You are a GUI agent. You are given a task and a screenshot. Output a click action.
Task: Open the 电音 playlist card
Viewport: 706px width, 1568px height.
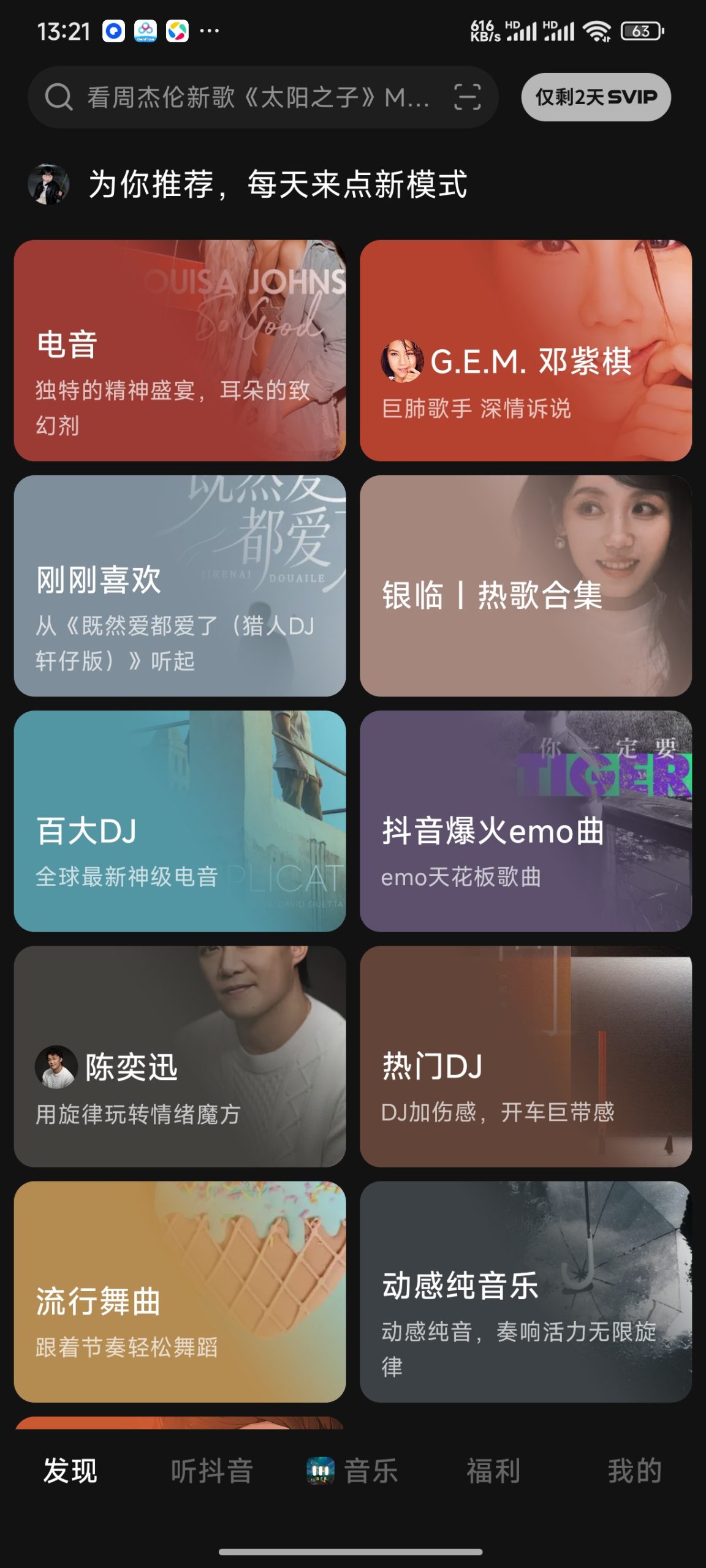pos(181,350)
